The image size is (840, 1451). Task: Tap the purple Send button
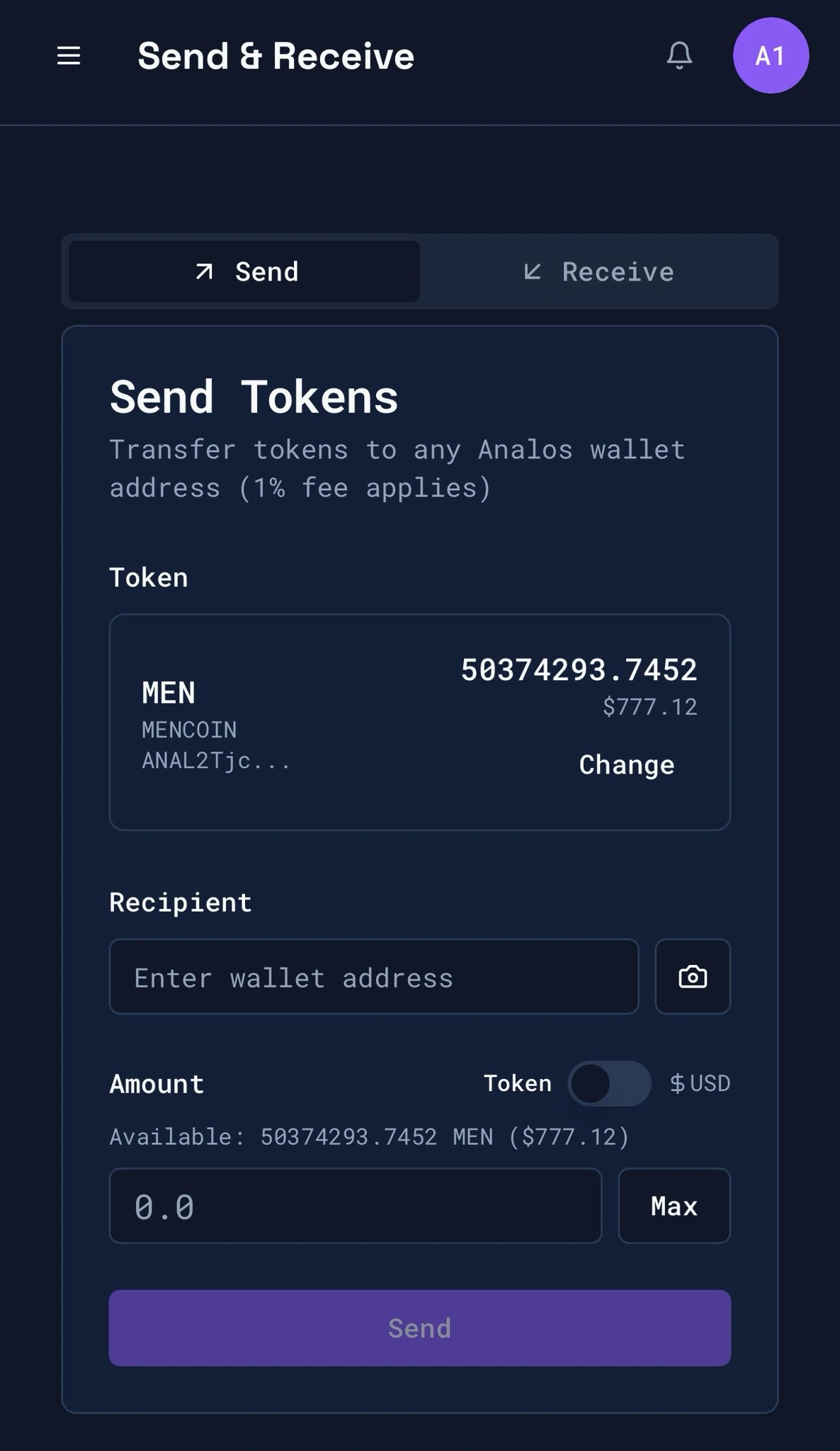click(419, 1328)
